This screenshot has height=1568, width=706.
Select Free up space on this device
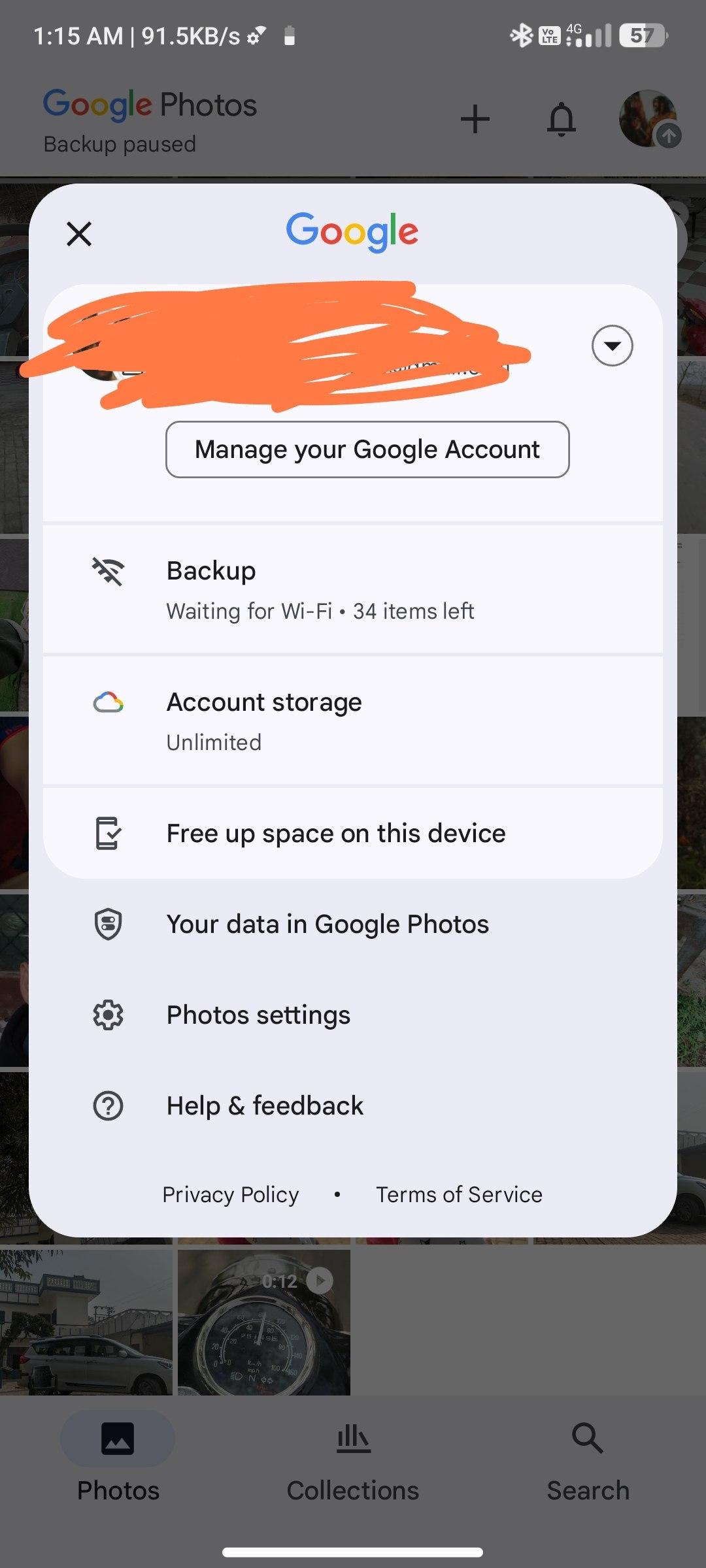tap(353, 833)
